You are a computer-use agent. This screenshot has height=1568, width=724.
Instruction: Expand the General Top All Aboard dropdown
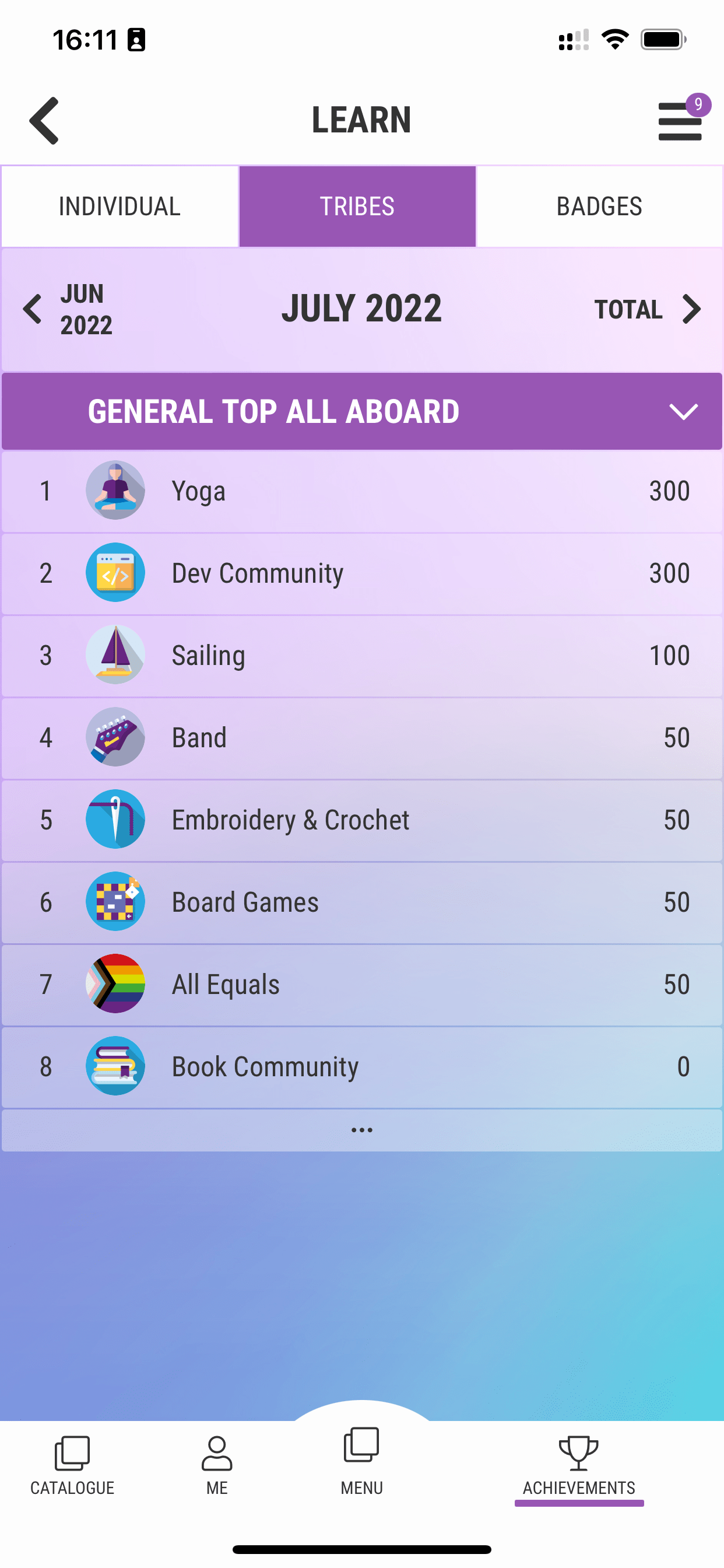pos(362,411)
